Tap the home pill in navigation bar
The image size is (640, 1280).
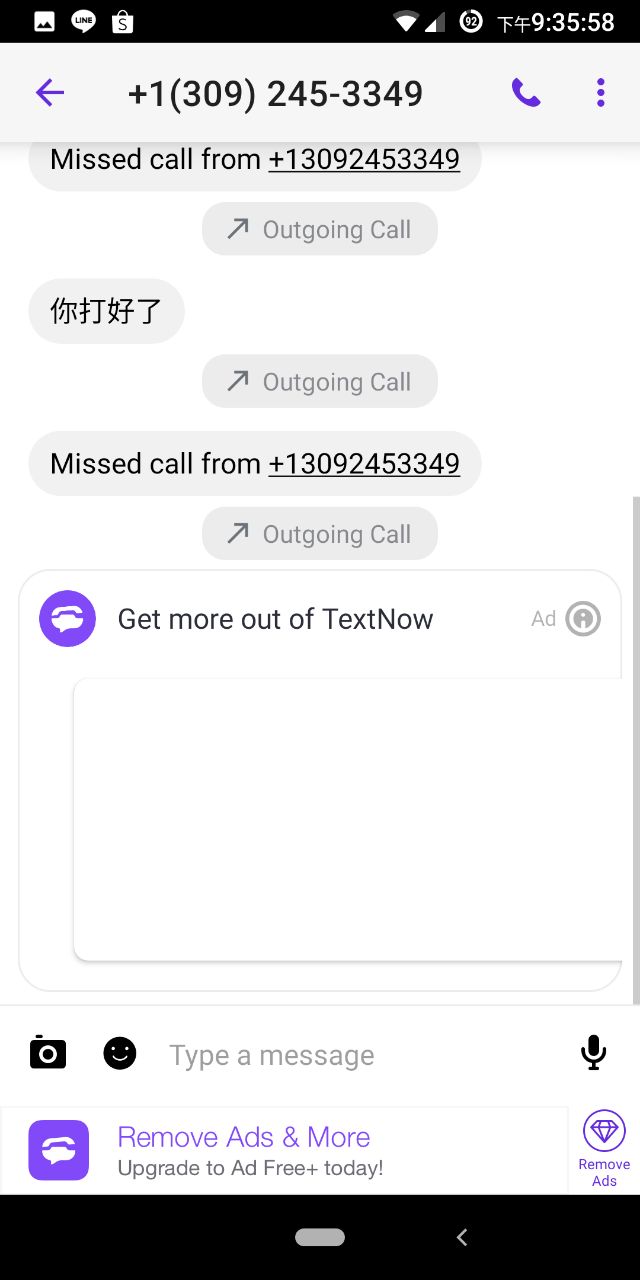tap(320, 1237)
